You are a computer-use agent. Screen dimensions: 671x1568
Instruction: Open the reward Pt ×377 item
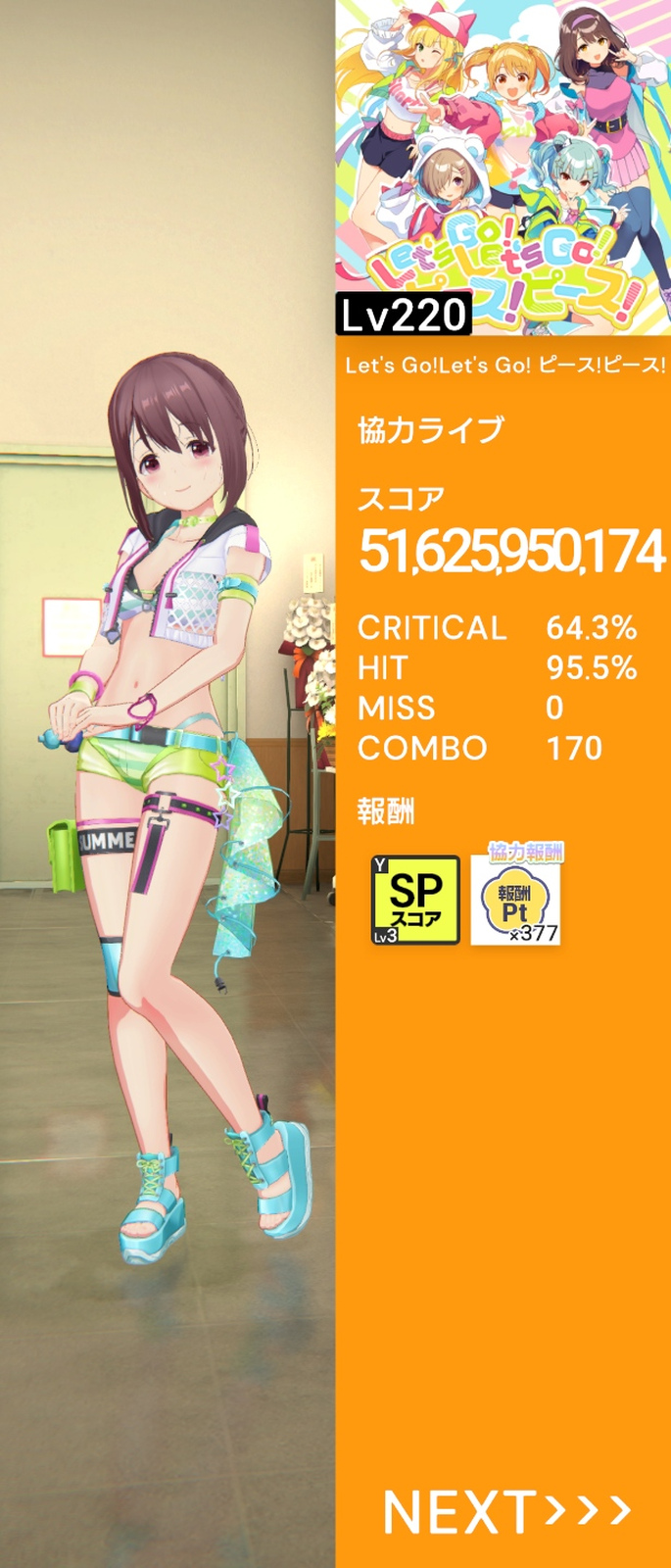pyautogui.click(x=515, y=900)
